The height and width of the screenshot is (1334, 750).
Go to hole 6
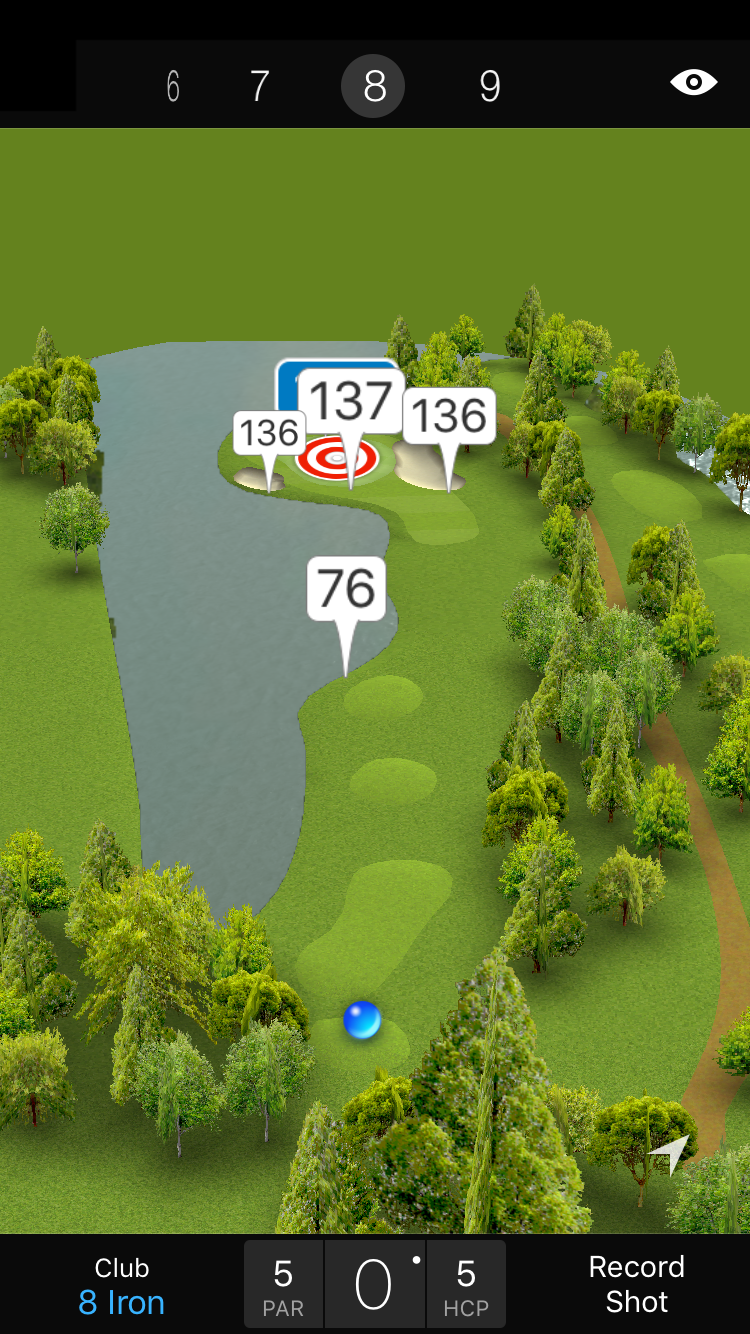click(x=173, y=86)
